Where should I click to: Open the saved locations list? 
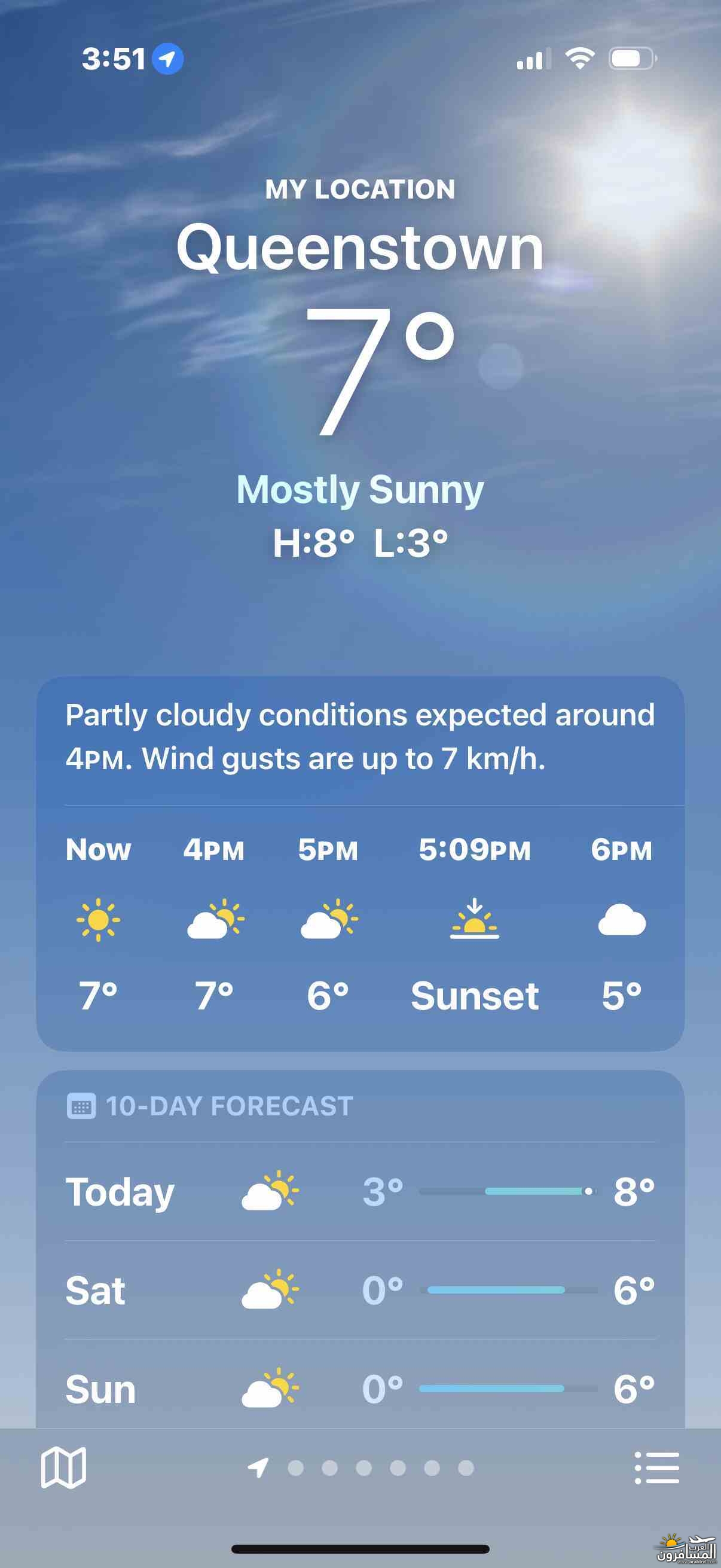coord(656,1468)
